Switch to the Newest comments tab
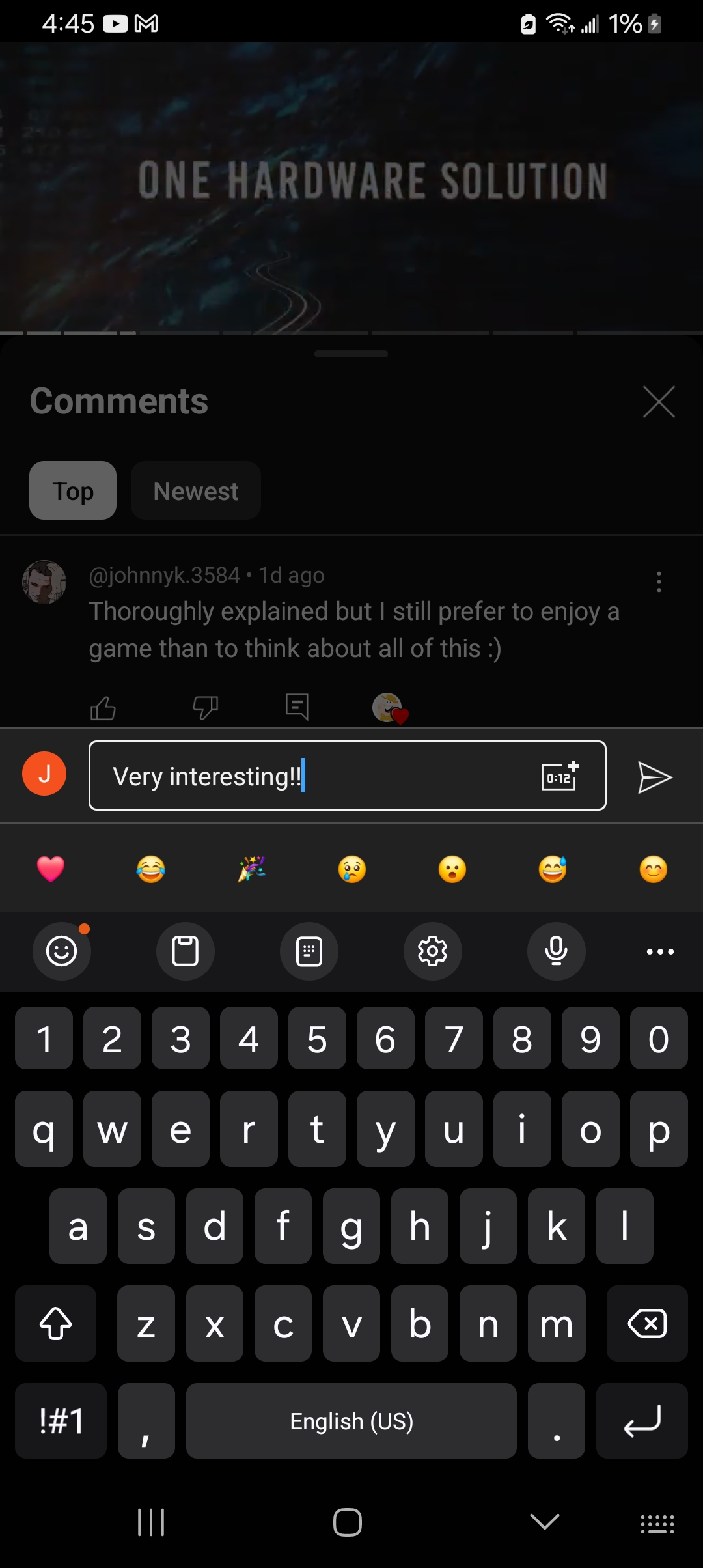Viewport: 703px width, 1568px height. (x=195, y=491)
